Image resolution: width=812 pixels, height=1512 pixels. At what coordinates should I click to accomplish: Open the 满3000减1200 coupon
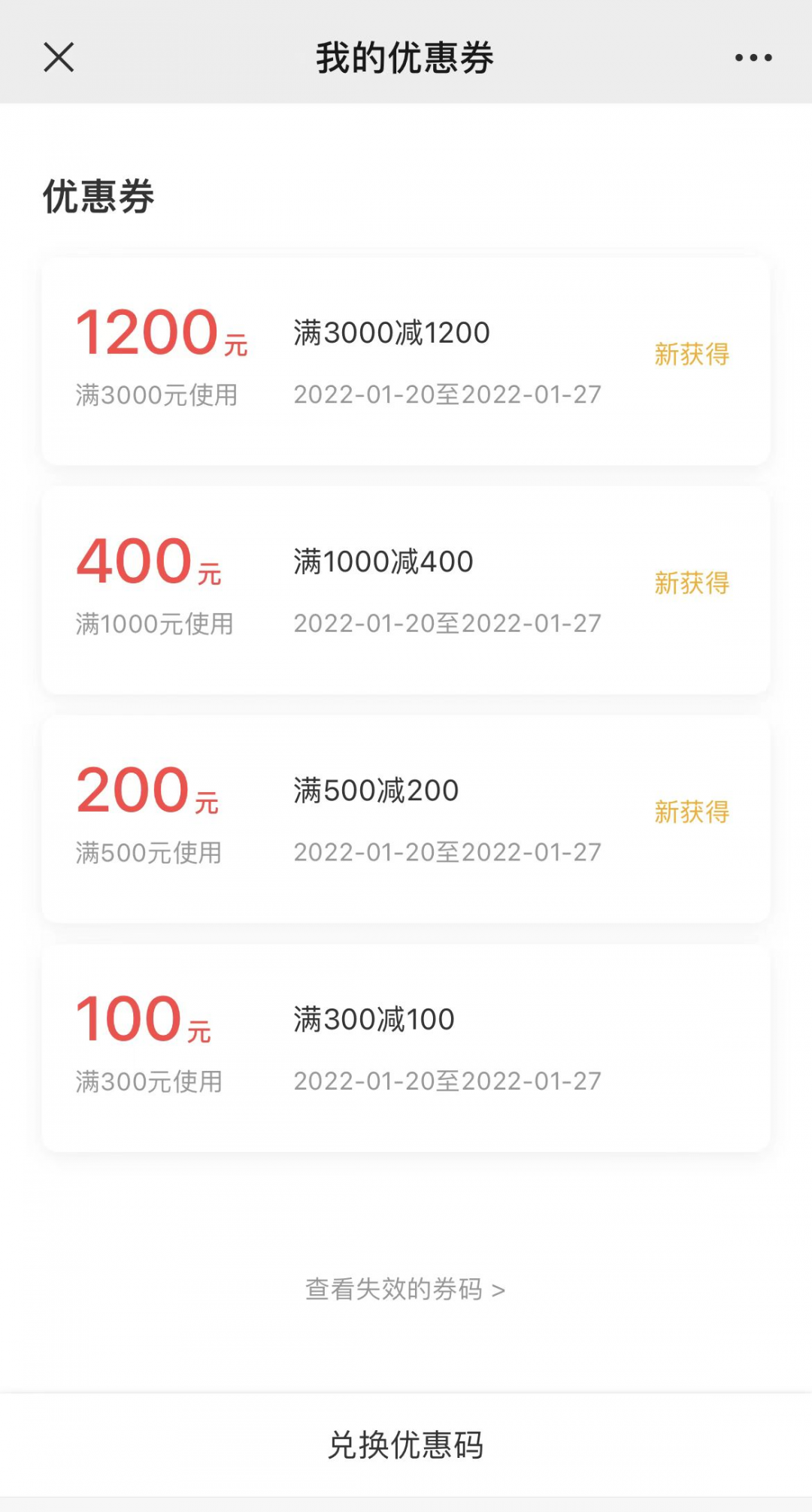click(406, 361)
